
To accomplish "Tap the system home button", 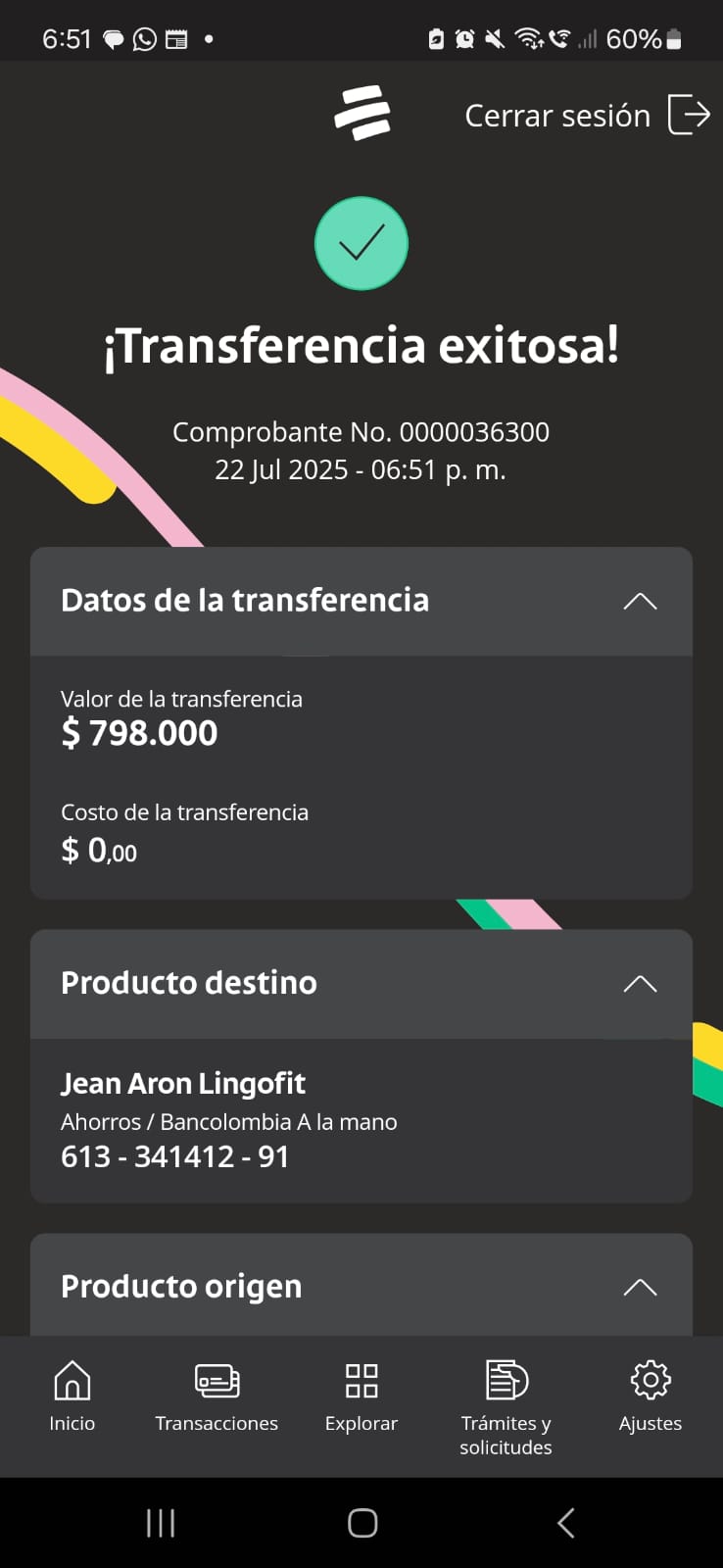I will [362, 1523].
